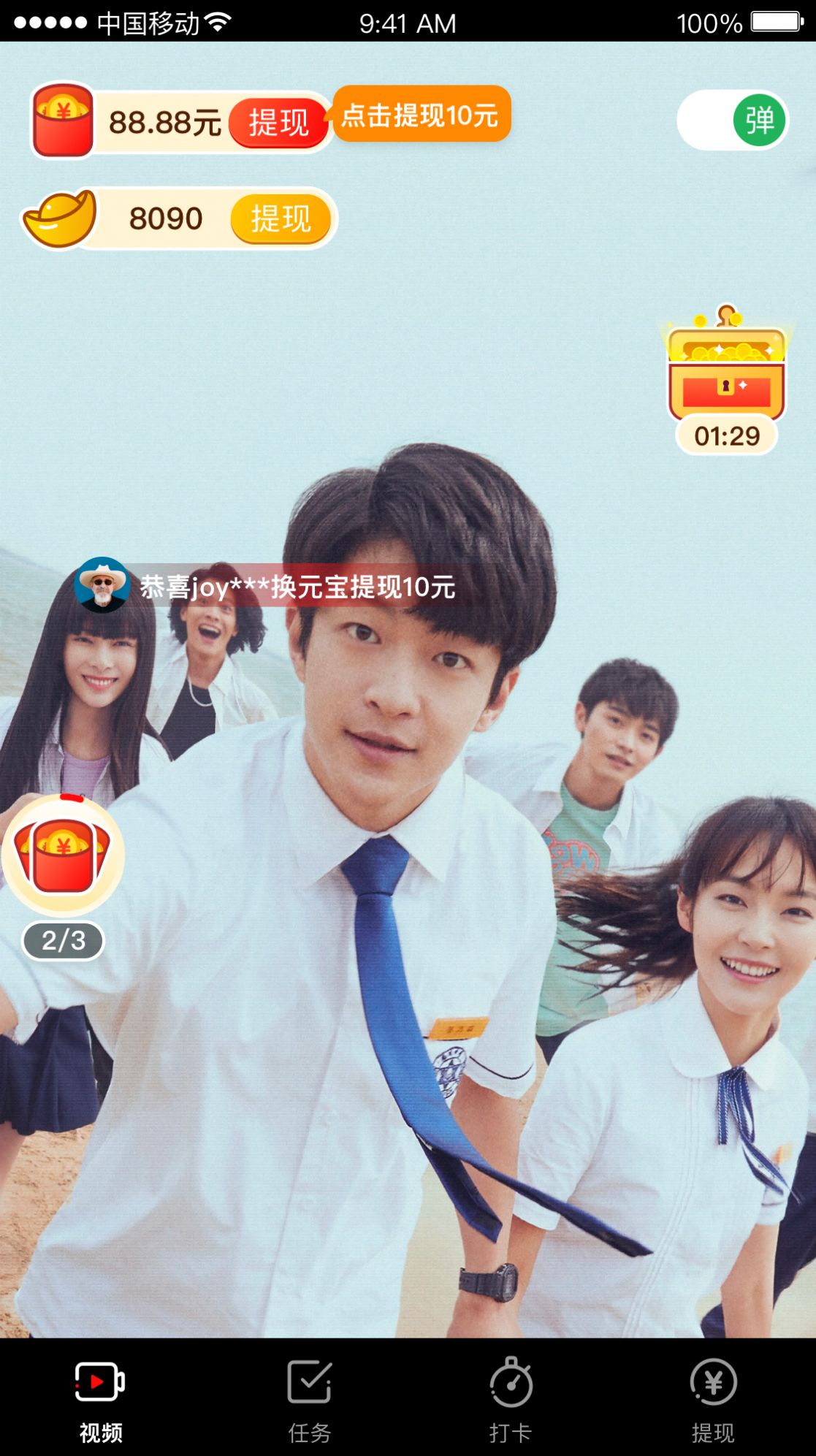Go to the 提现 tab in bottom bar
This screenshot has height=1456, width=816.
(713, 1401)
